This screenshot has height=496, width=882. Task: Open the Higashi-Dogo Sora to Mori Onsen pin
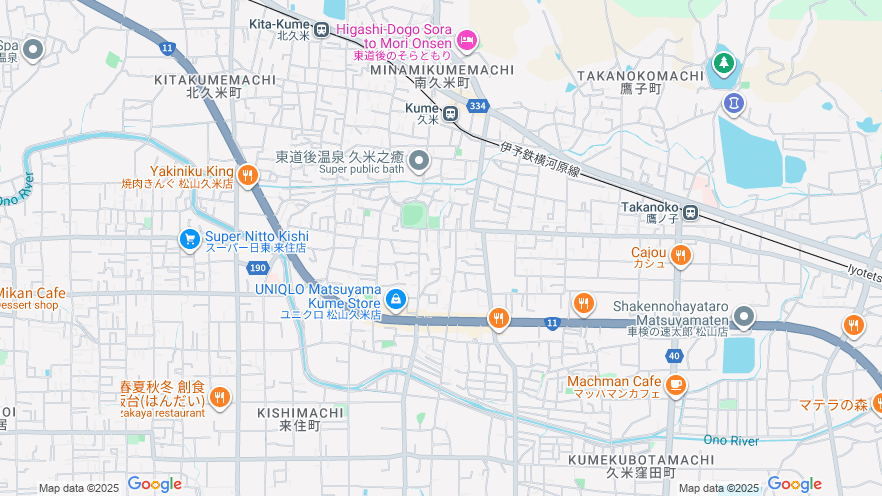pyautogui.click(x=467, y=40)
